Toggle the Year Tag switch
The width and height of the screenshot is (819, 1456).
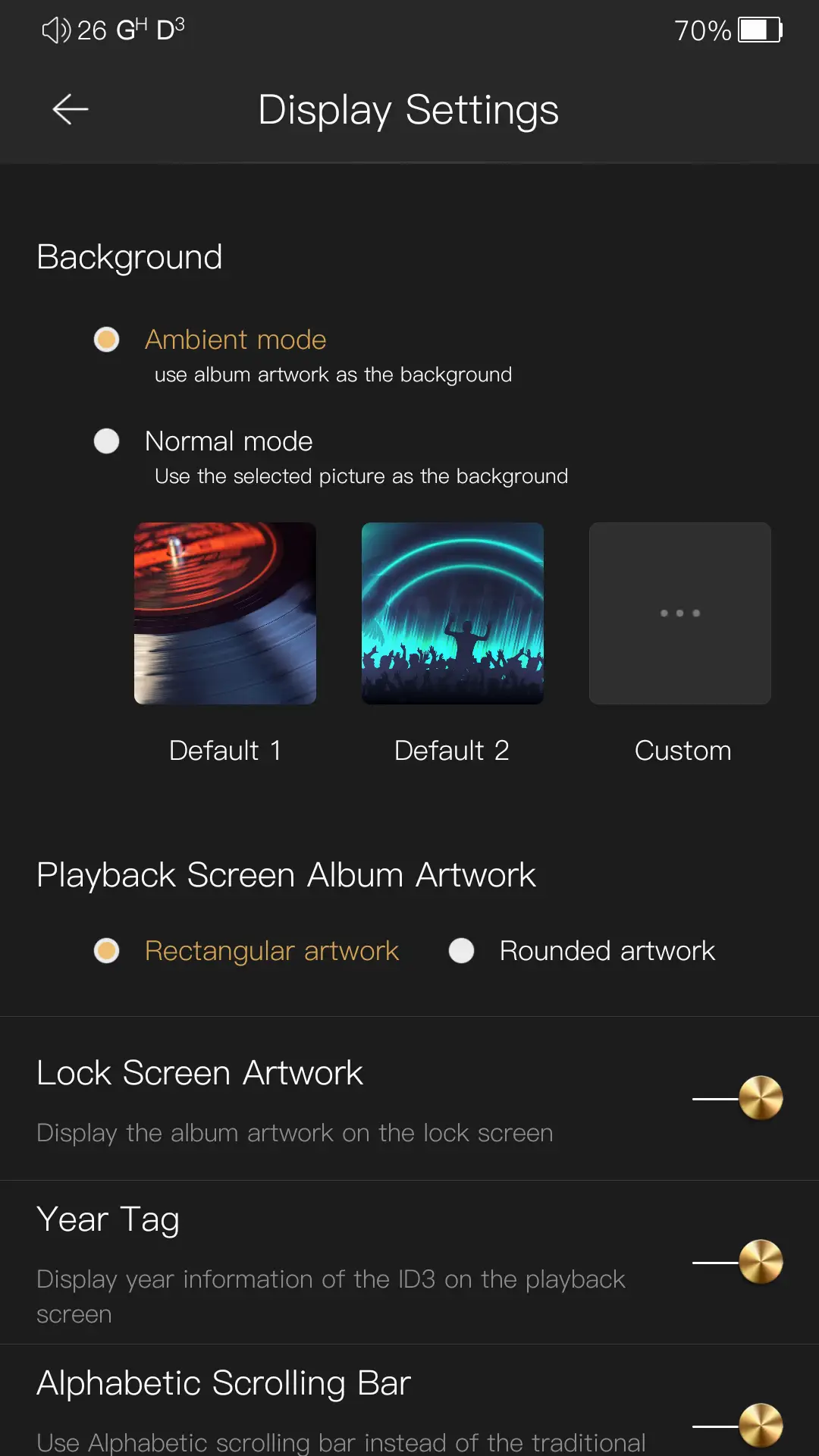click(738, 1262)
